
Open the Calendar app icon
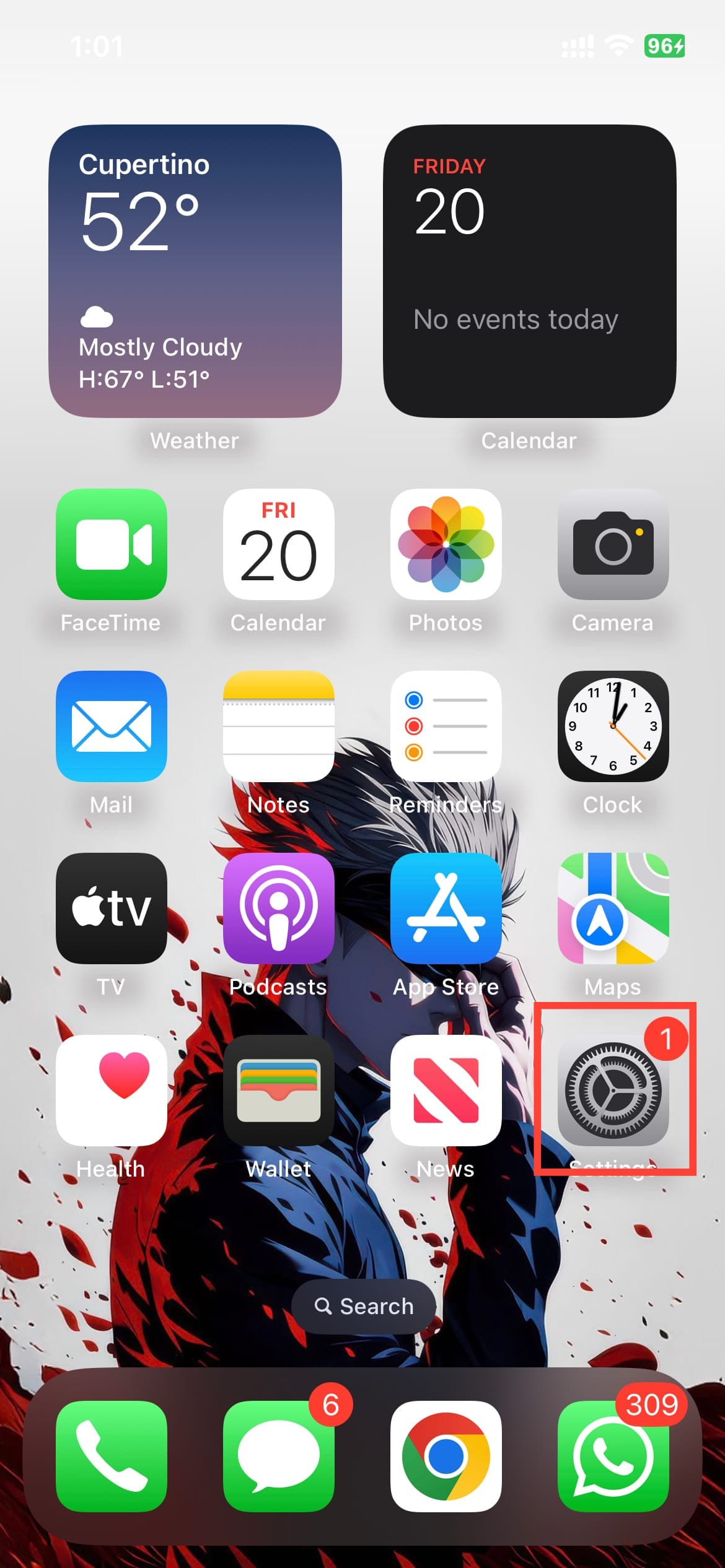pos(278,544)
